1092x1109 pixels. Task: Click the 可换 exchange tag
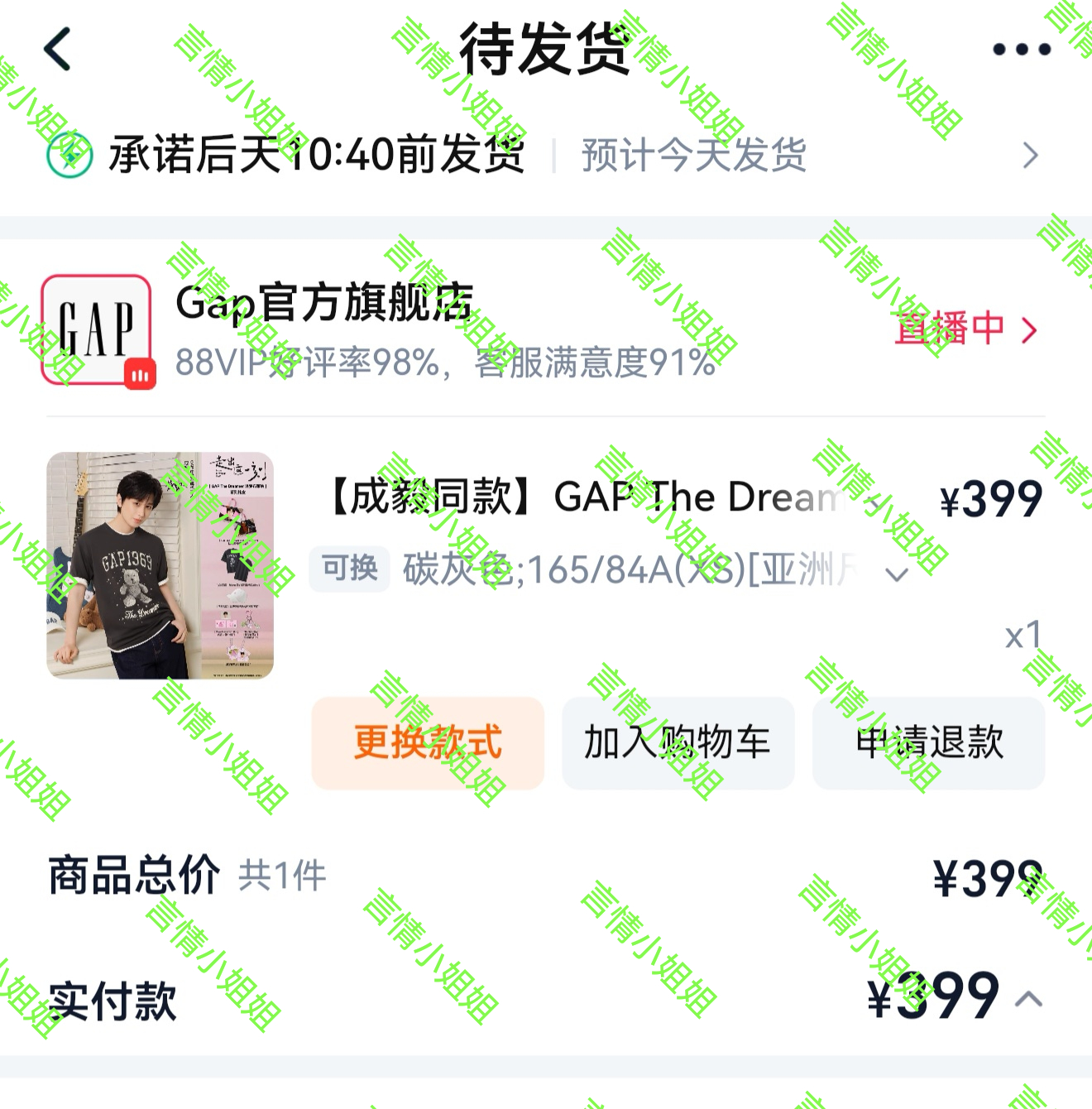coord(349,569)
